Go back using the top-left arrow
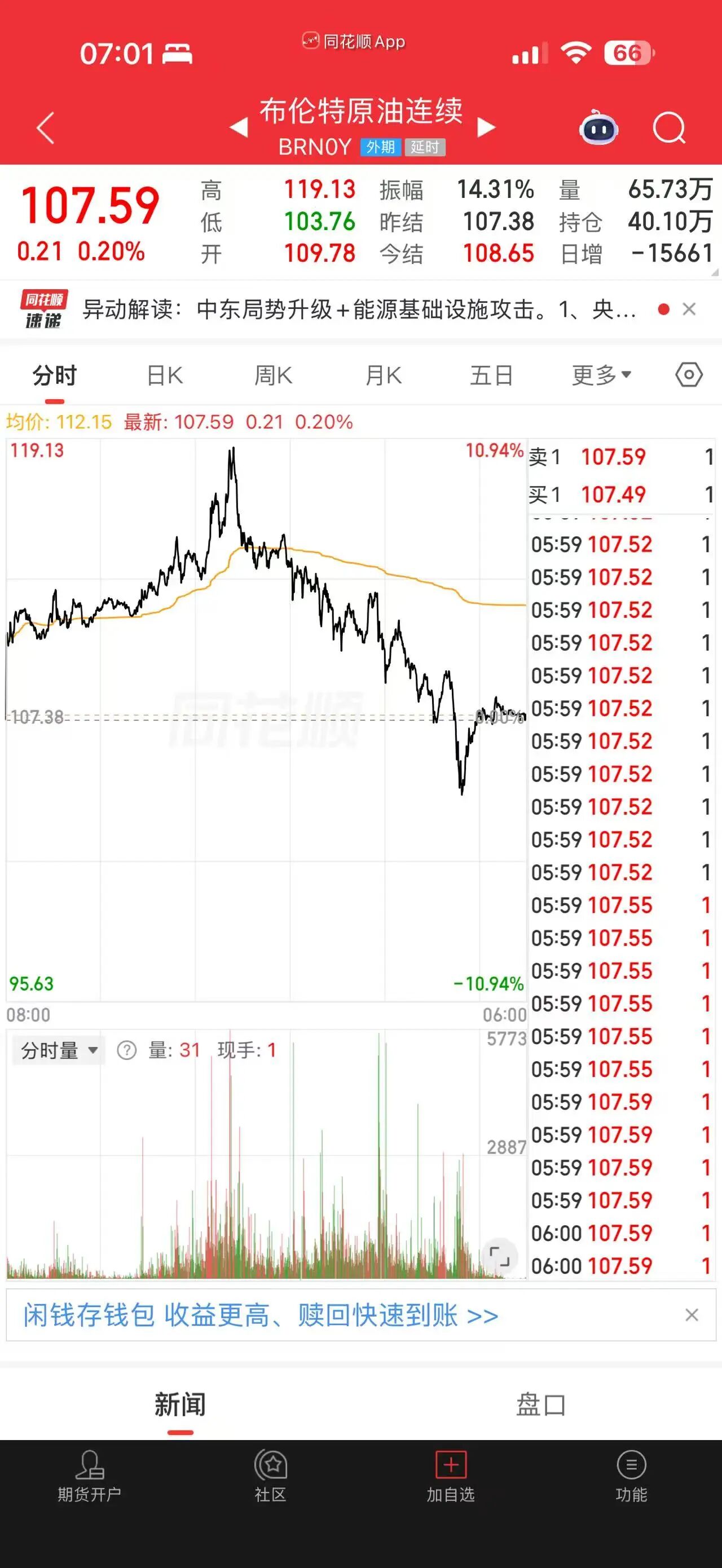722x1568 pixels. coord(46,129)
